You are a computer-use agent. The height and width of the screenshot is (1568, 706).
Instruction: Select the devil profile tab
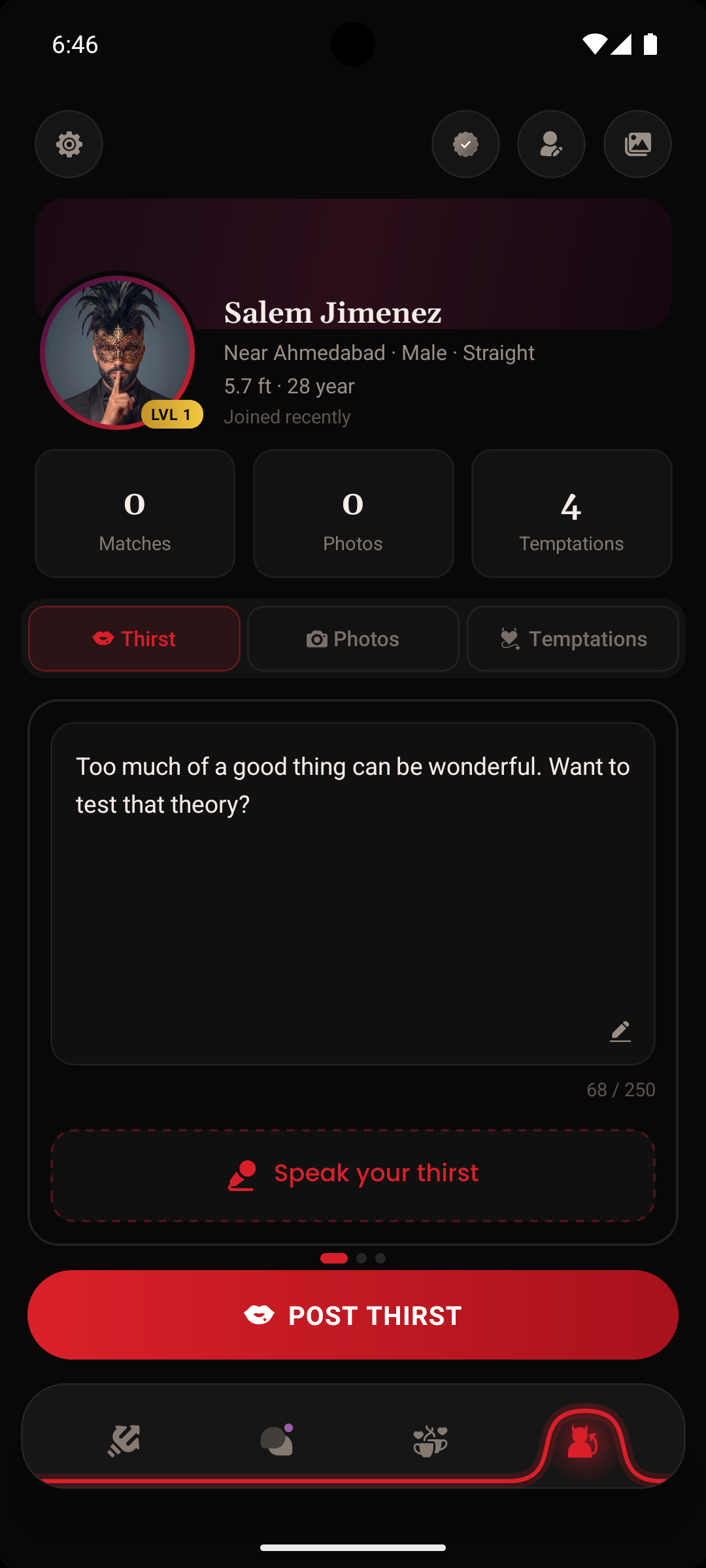coord(583,1441)
